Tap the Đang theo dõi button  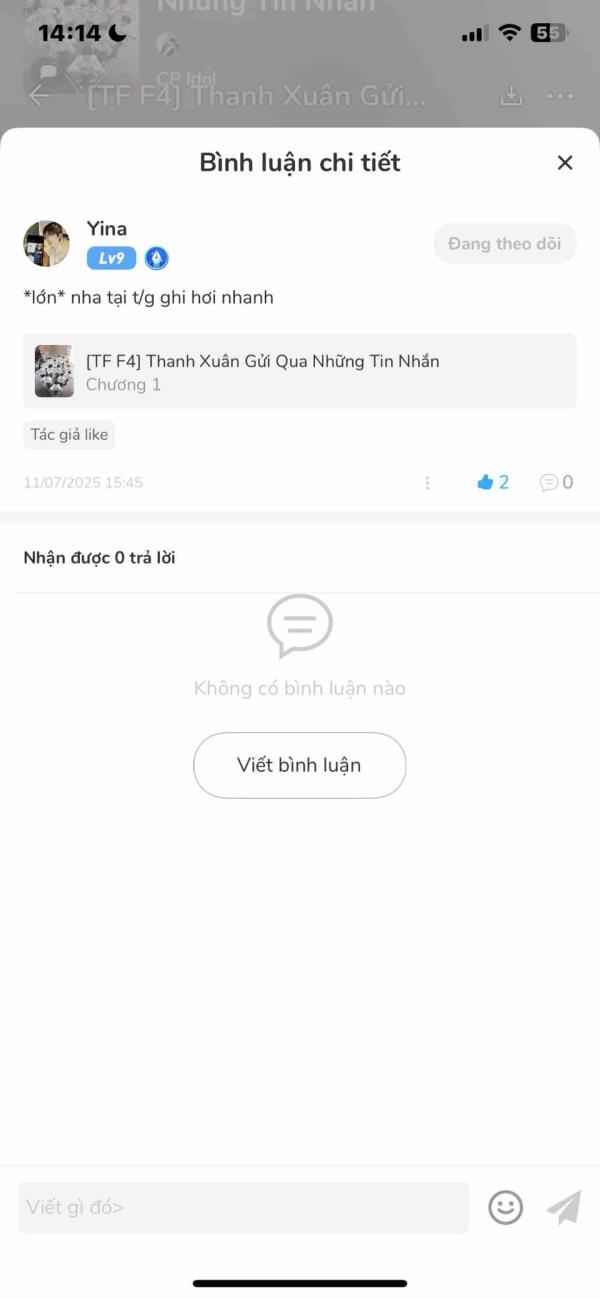(x=505, y=244)
